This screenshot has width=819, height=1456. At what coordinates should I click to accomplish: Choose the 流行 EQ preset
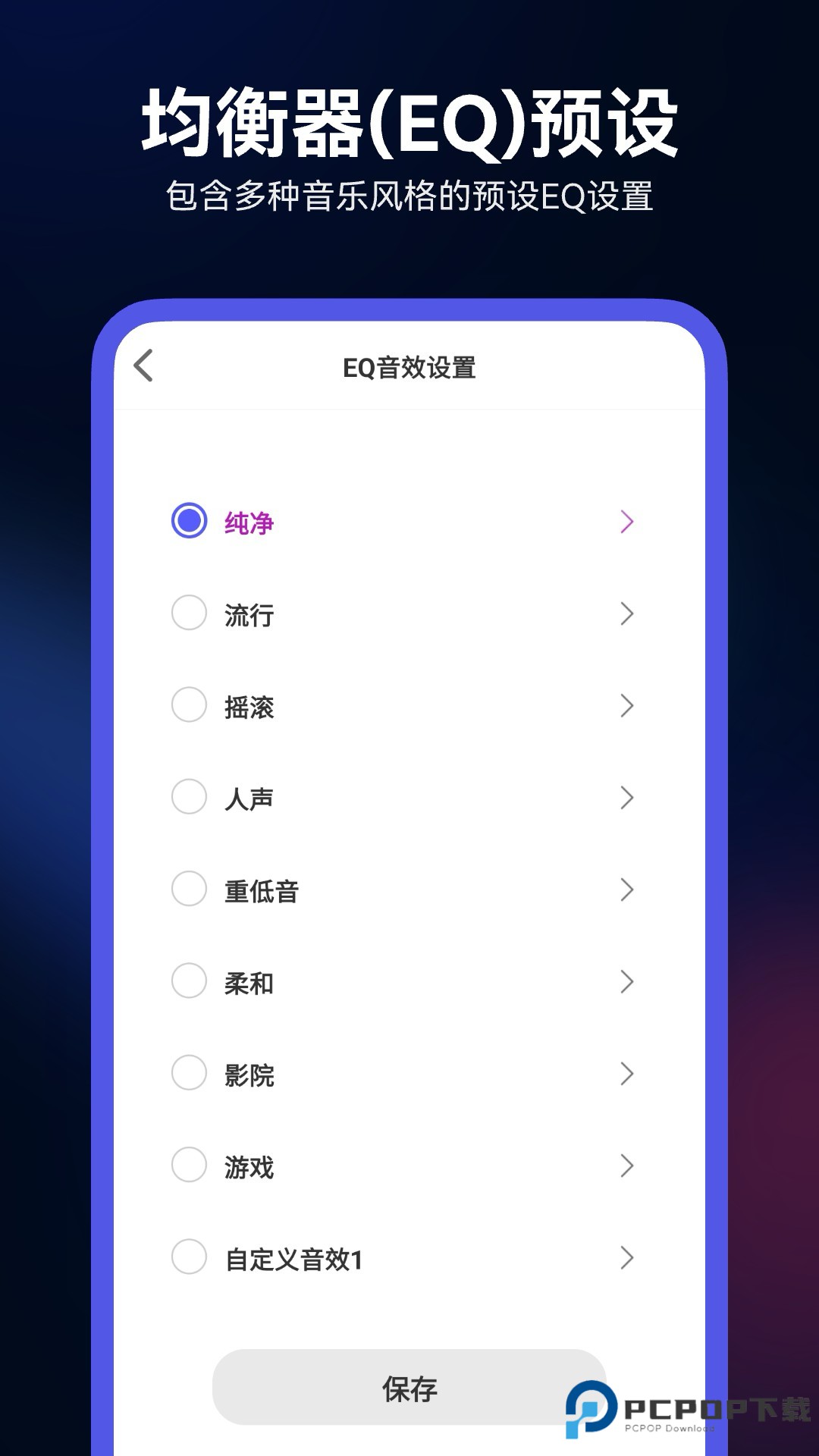189,614
